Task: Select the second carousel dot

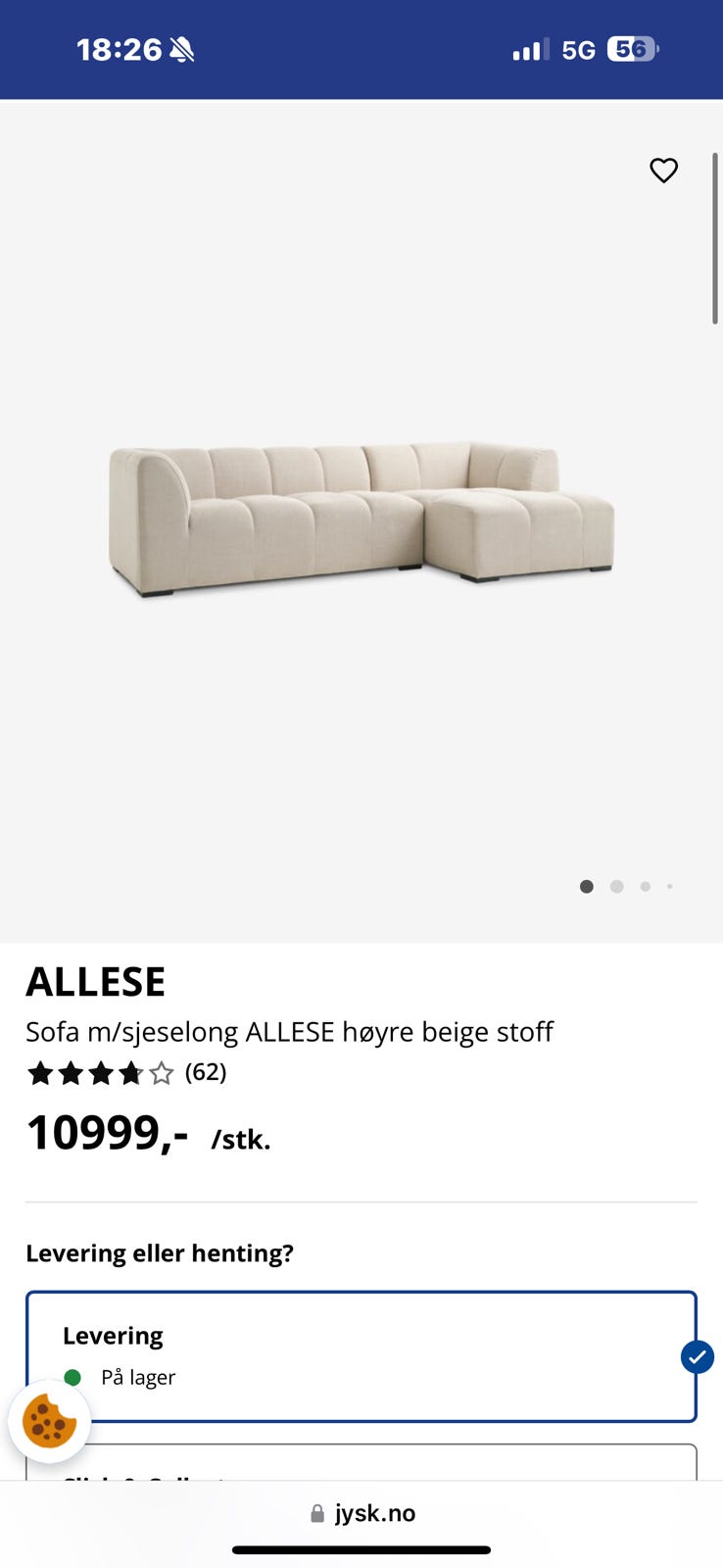Action: click(616, 886)
